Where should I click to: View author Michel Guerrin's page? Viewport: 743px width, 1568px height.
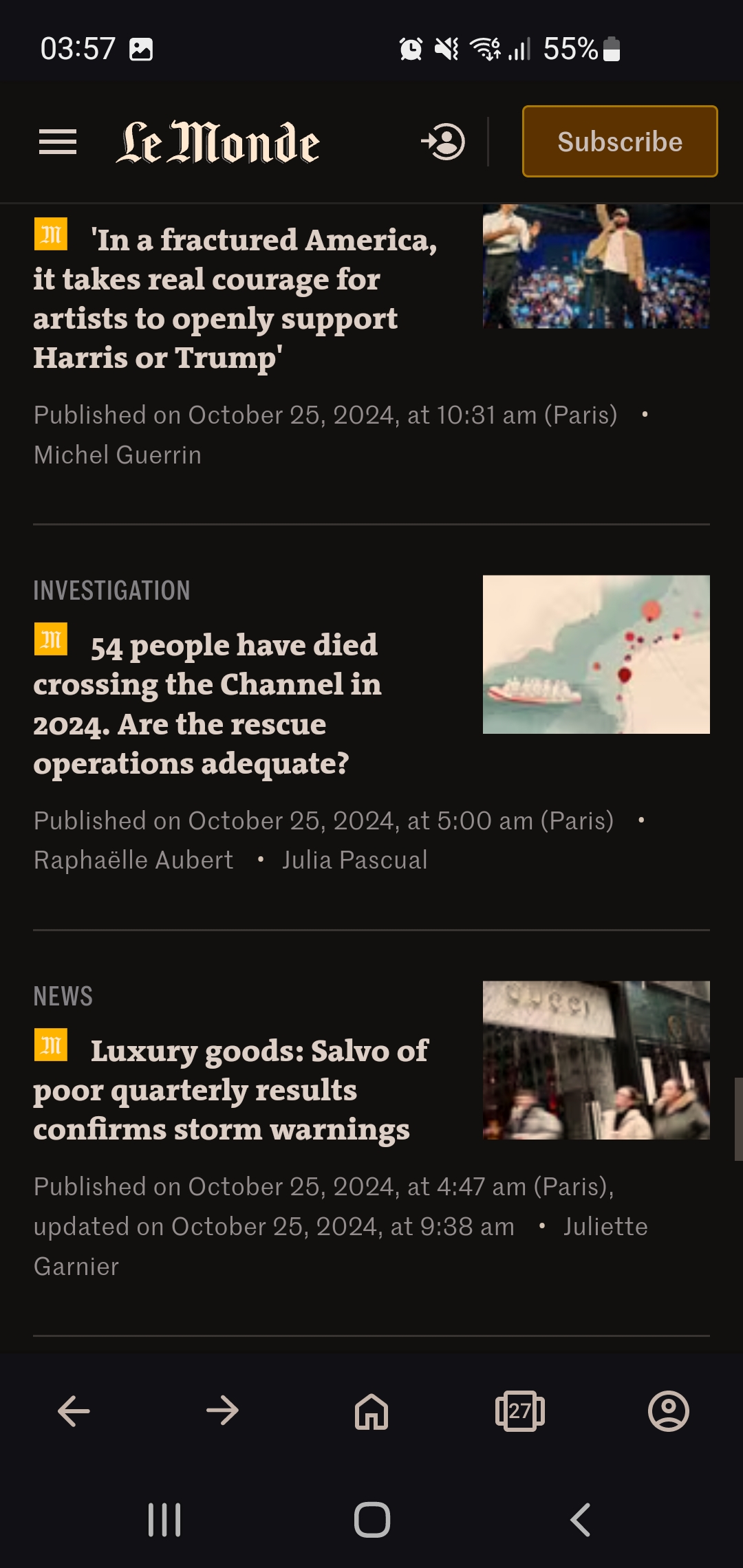point(118,455)
